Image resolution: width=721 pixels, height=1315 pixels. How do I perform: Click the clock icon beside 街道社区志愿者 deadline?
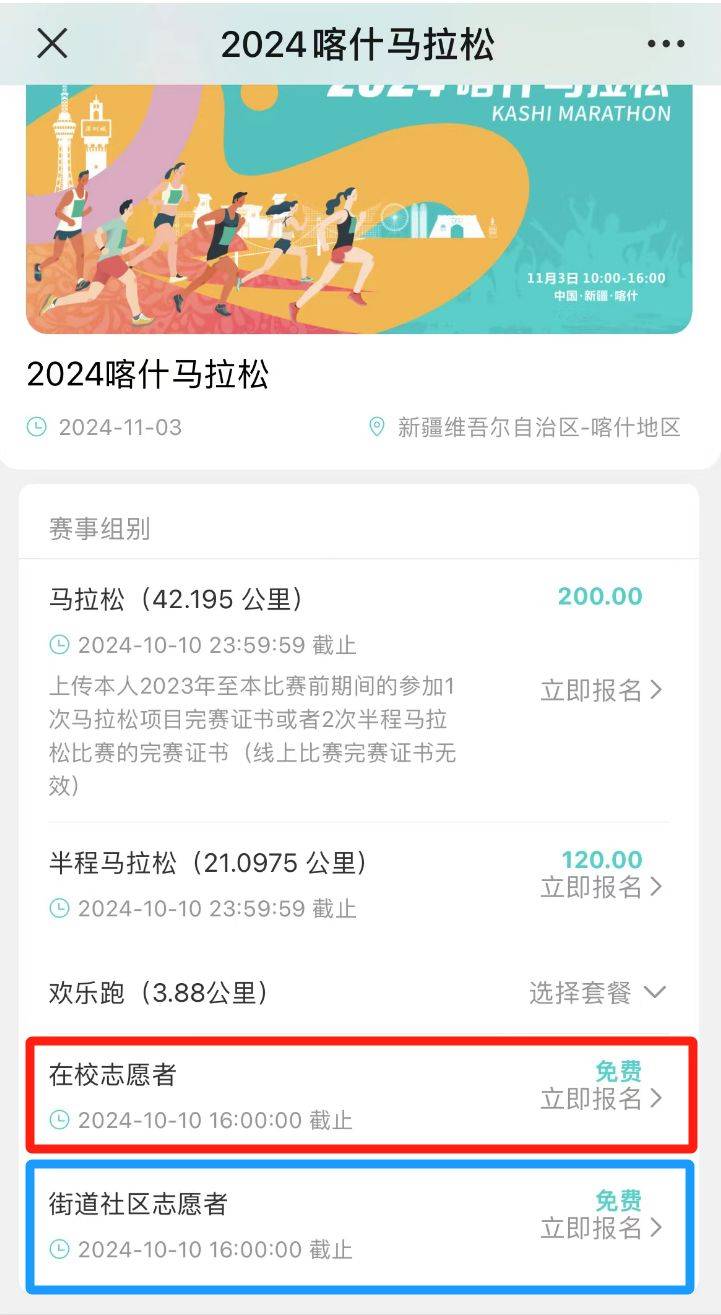pos(58,1249)
